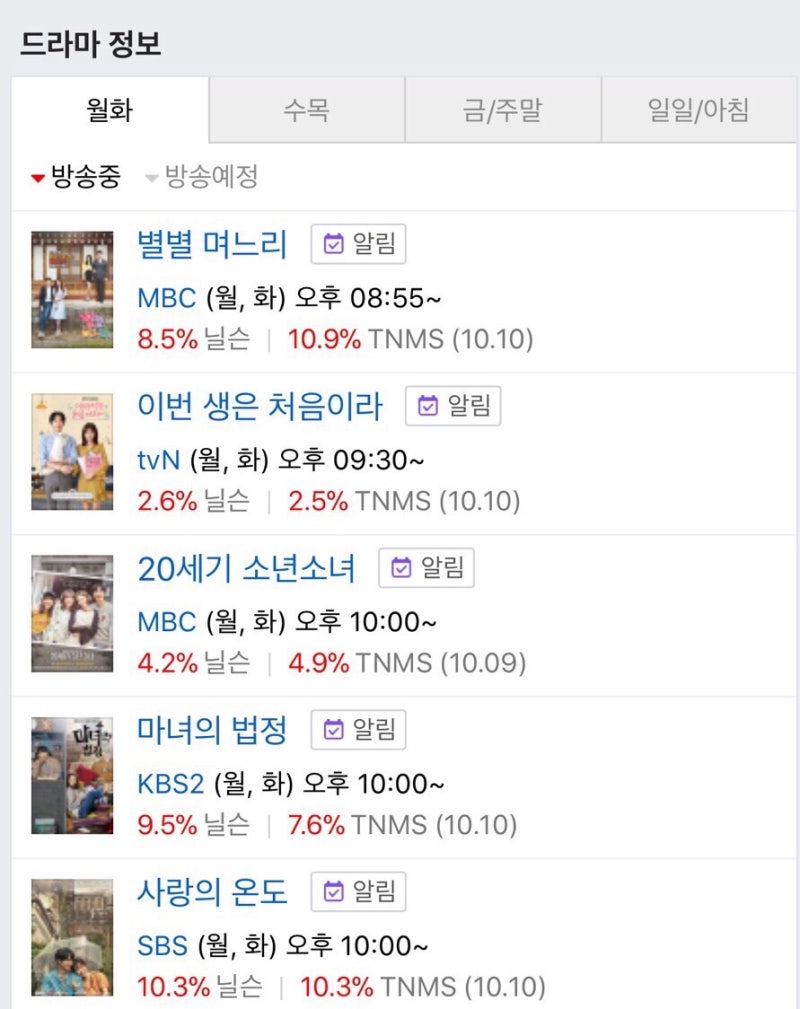This screenshot has width=800, height=1009.
Task: Open the 마녀의 법정 drama title
Action: pyautogui.click(x=212, y=730)
